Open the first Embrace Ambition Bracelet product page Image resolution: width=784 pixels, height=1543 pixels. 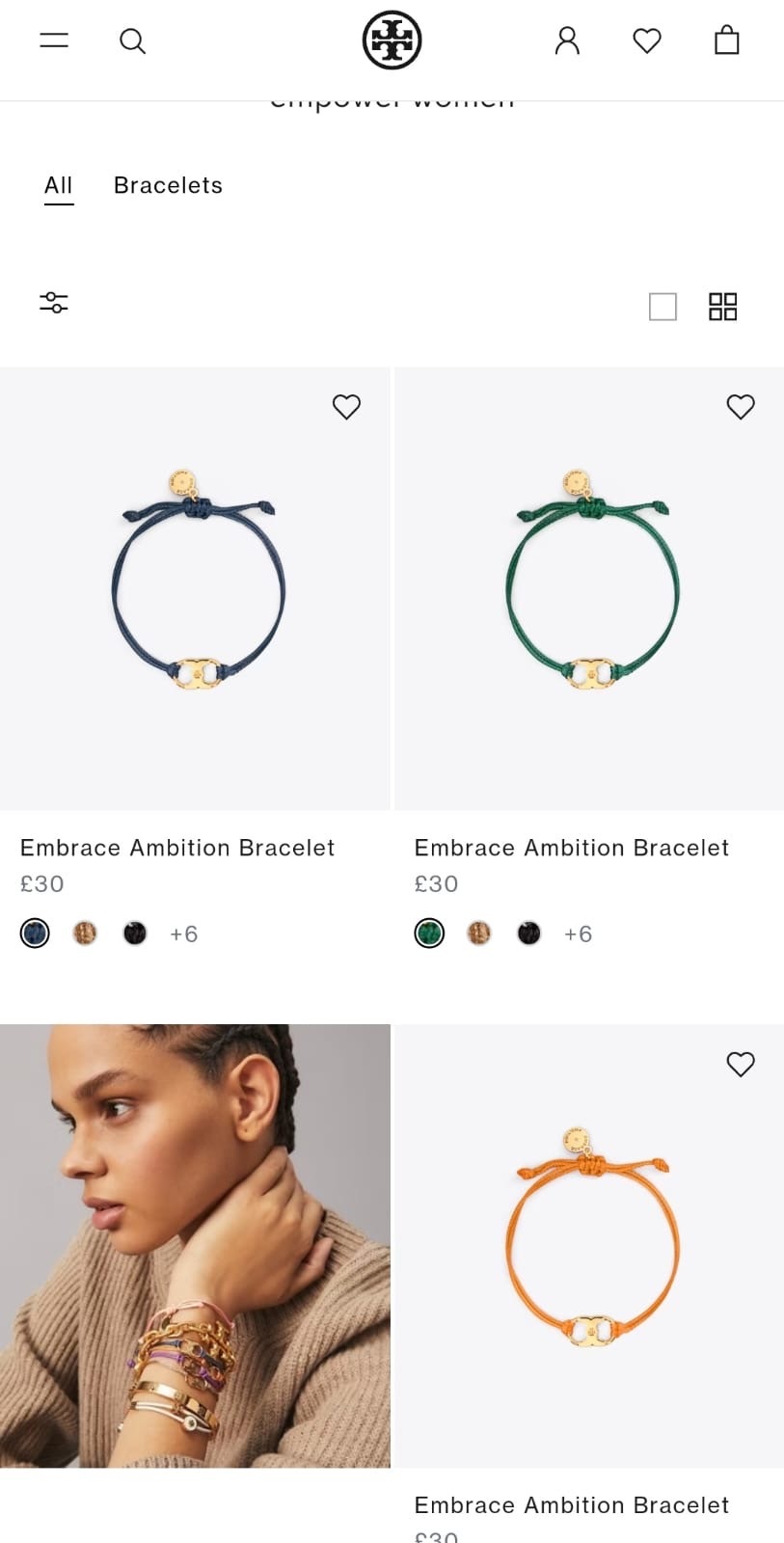tap(177, 848)
